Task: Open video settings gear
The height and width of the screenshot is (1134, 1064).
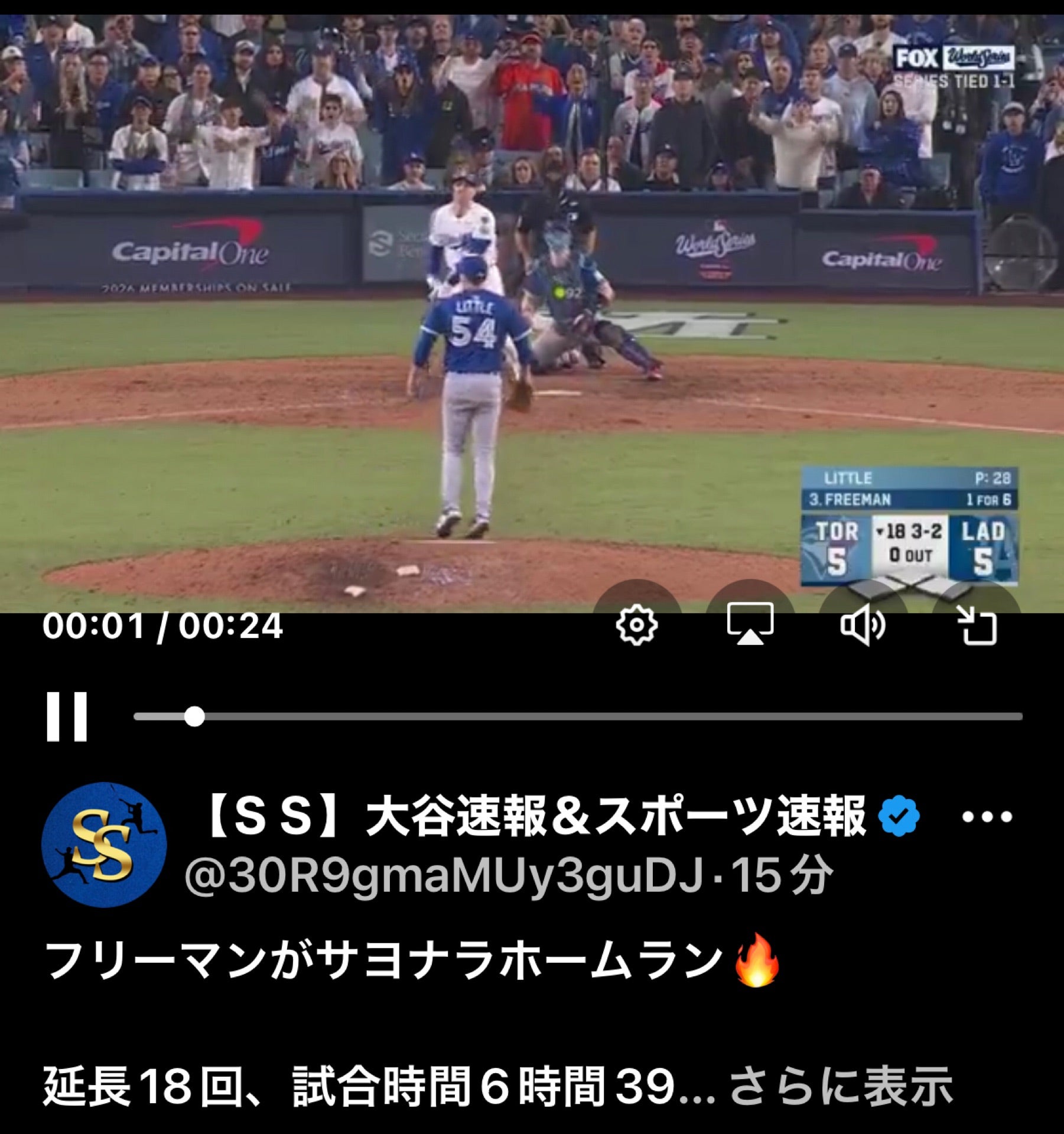Action: 636,625
